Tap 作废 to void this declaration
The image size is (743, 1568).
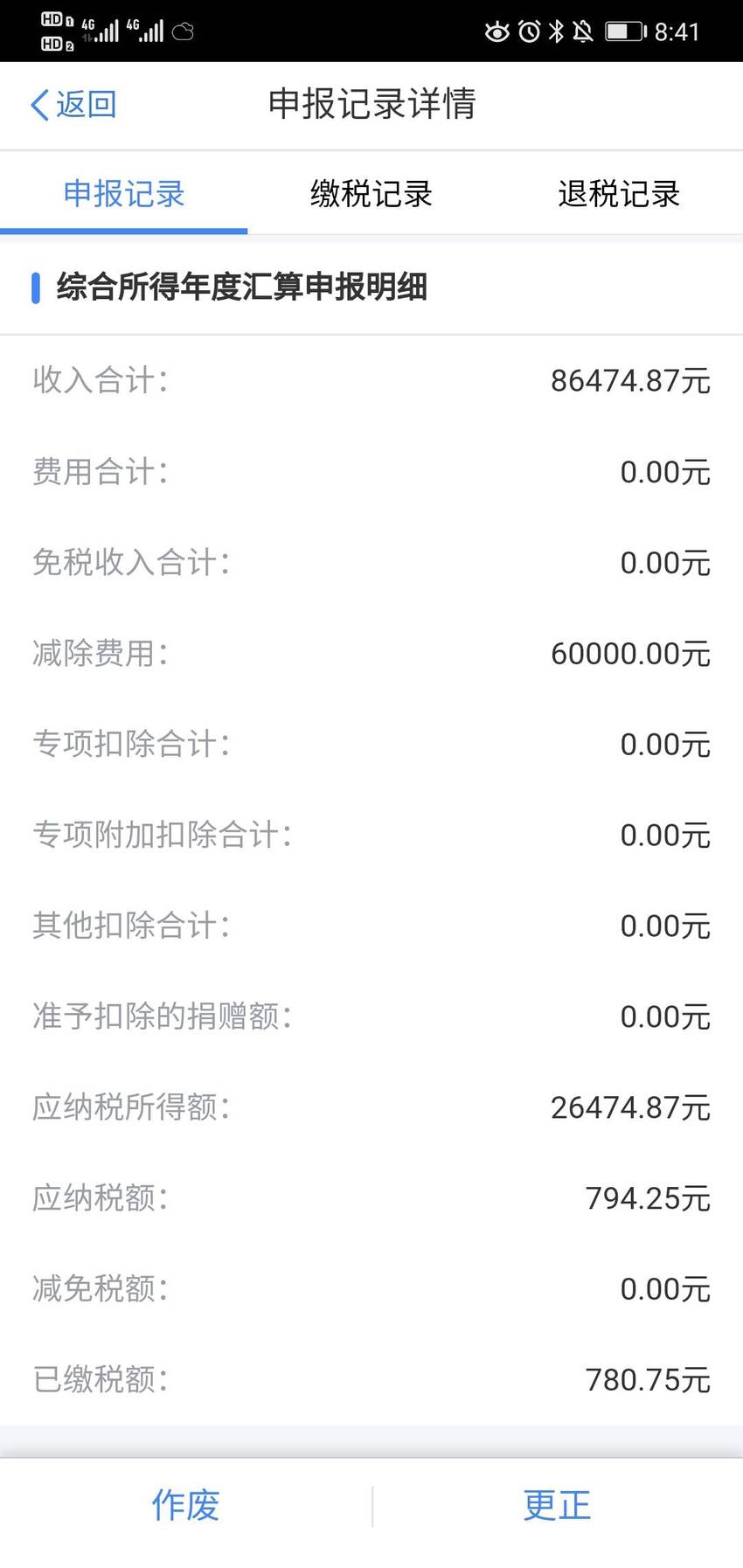click(x=185, y=1505)
